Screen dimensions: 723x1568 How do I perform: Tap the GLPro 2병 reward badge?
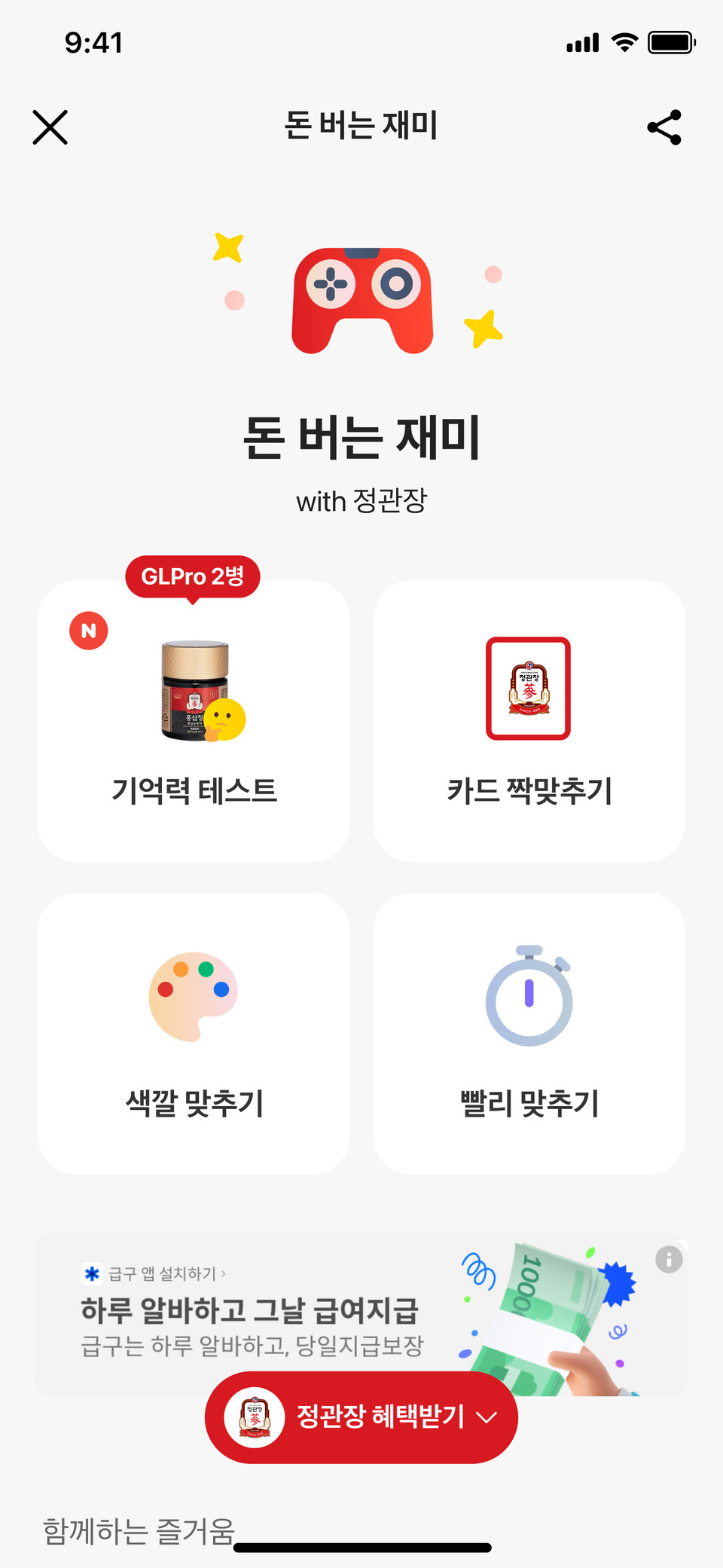192,576
